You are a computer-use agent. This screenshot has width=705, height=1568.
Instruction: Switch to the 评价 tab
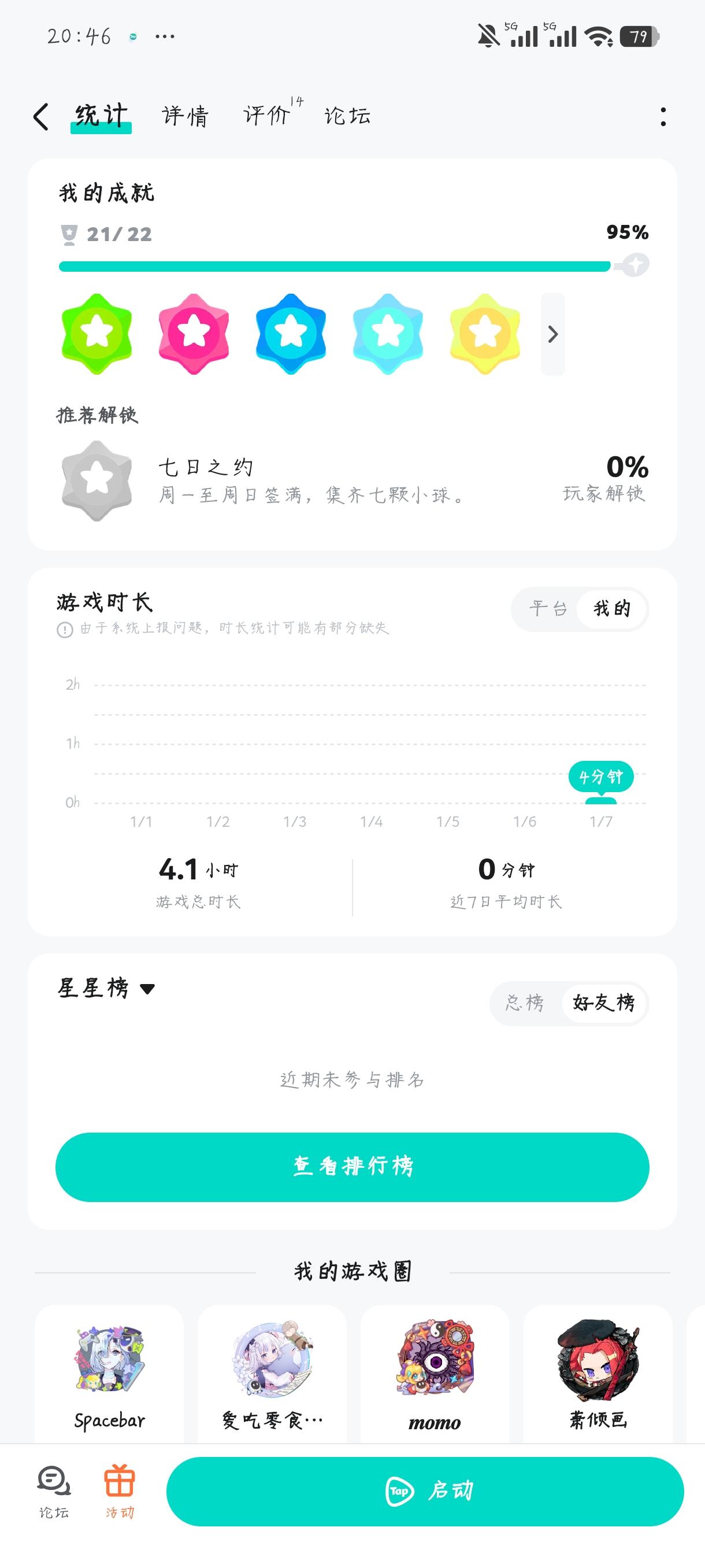267,115
